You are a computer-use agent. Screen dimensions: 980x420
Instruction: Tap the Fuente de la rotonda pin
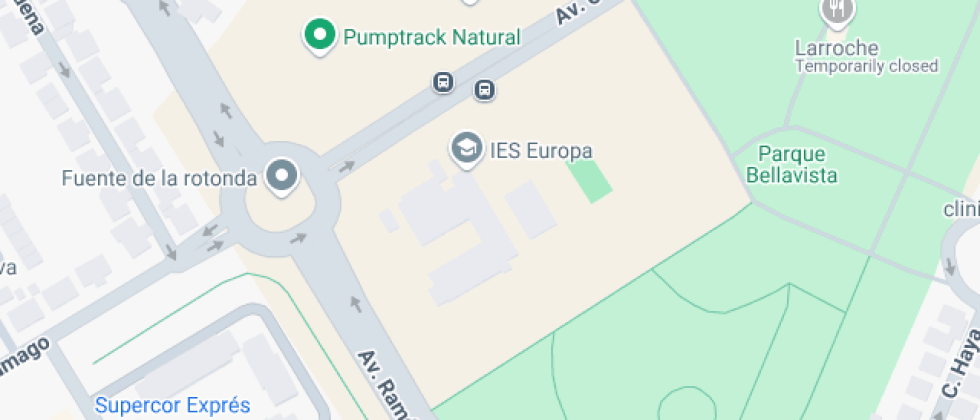click(283, 176)
